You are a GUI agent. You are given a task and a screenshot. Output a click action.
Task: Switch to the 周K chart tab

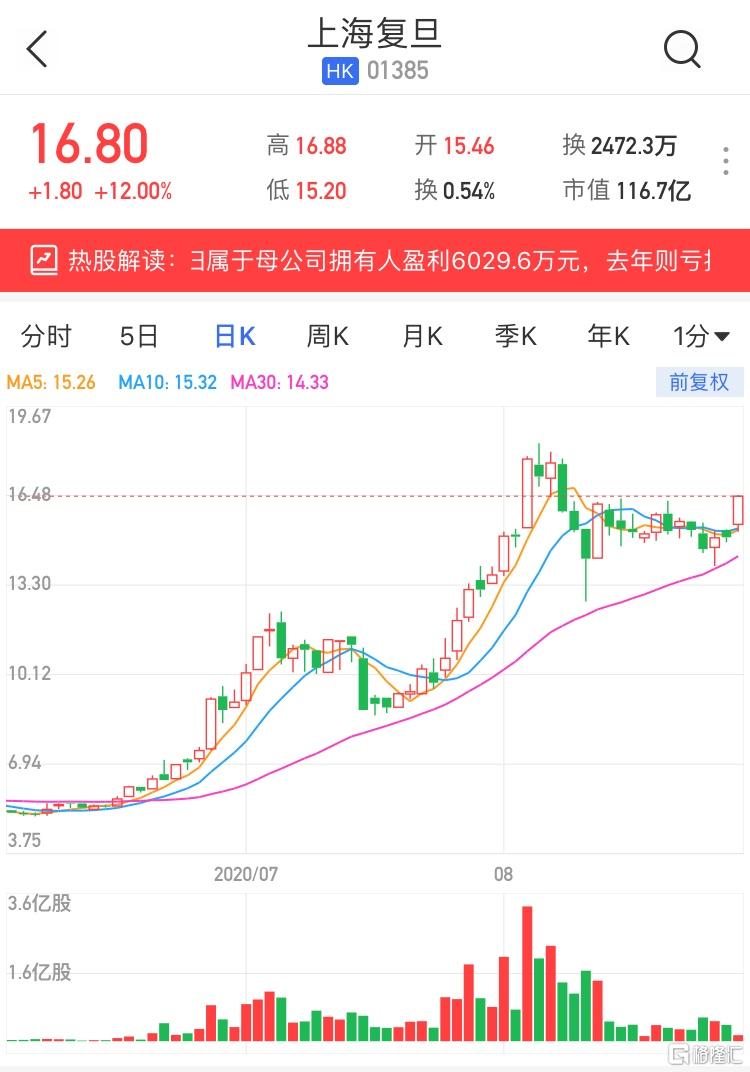[x=327, y=337]
